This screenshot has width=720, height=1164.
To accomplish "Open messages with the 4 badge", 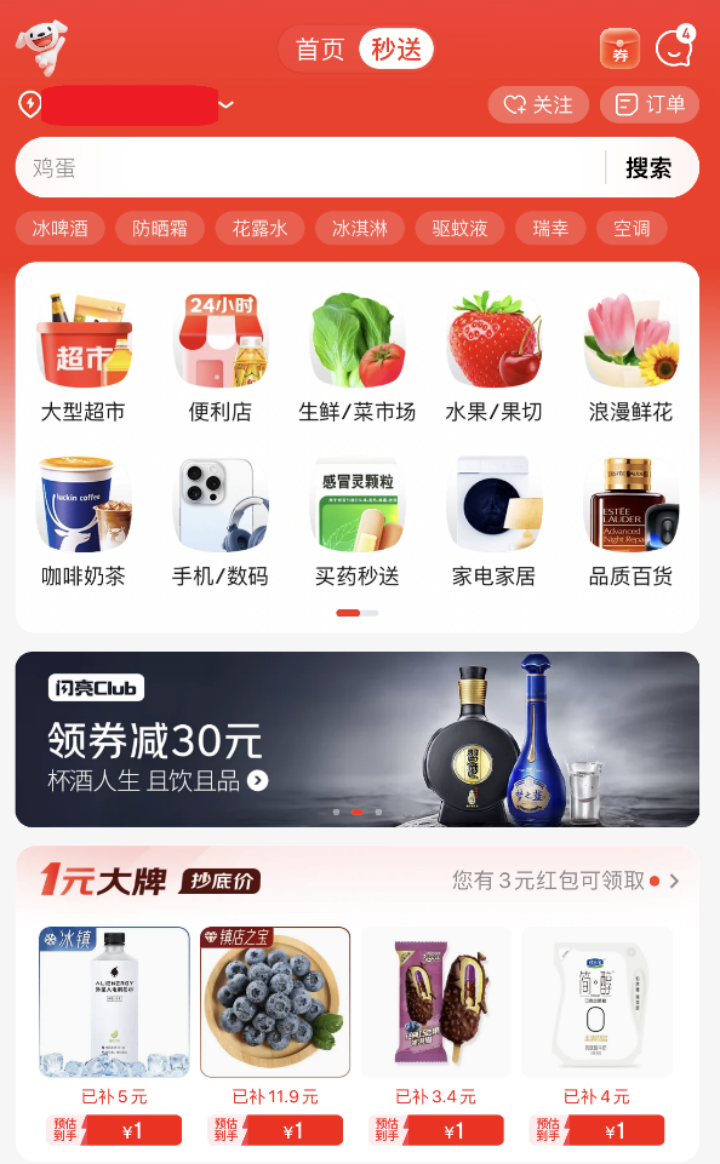I will (x=674, y=48).
